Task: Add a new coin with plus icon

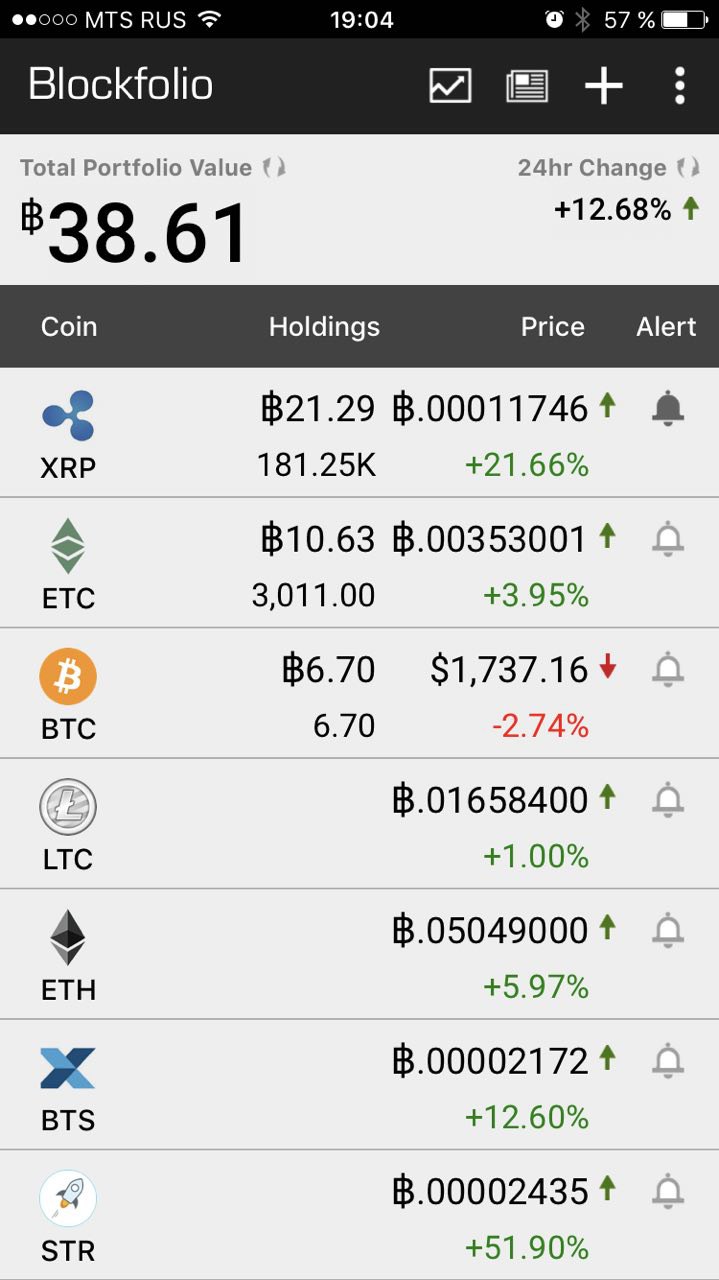Action: point(604,85)
